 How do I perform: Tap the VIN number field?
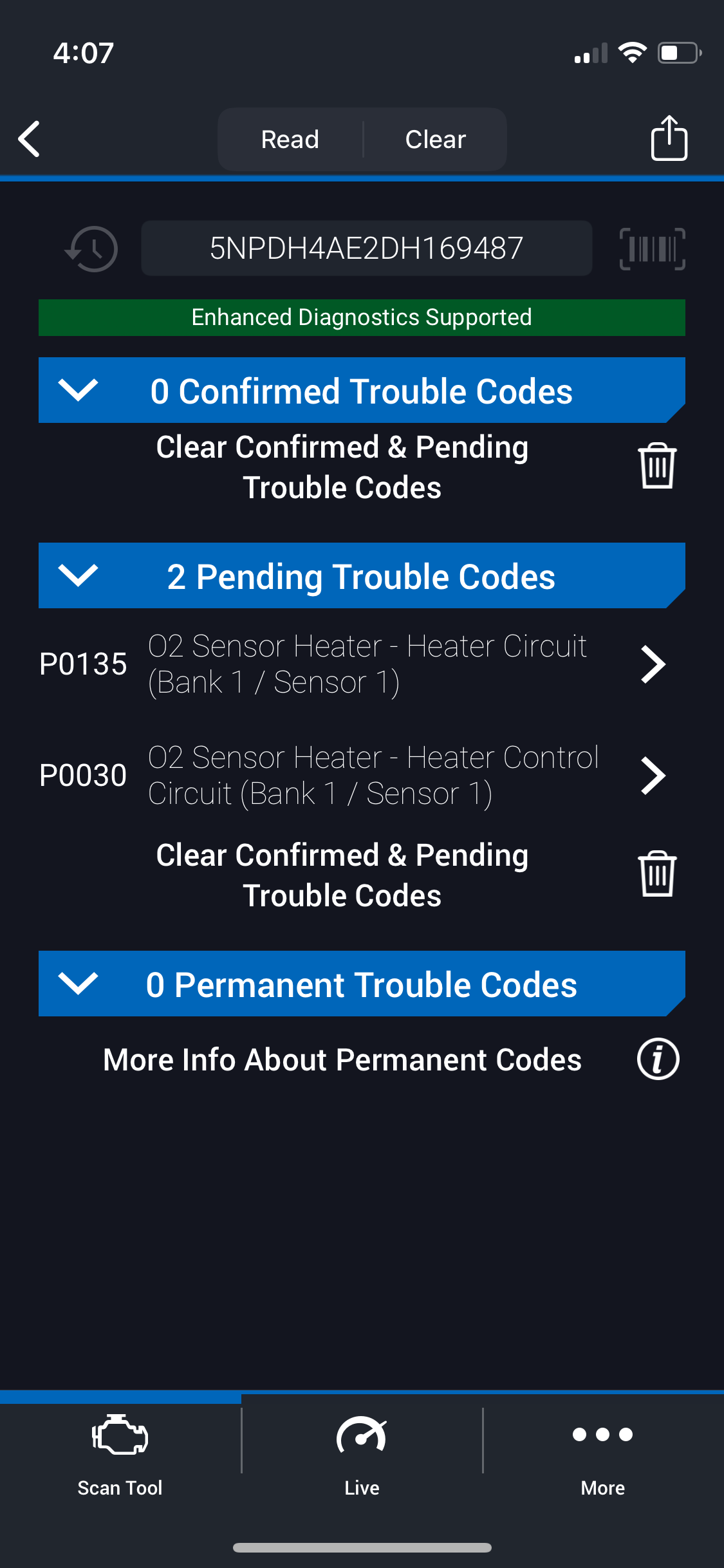click(366, 248)
